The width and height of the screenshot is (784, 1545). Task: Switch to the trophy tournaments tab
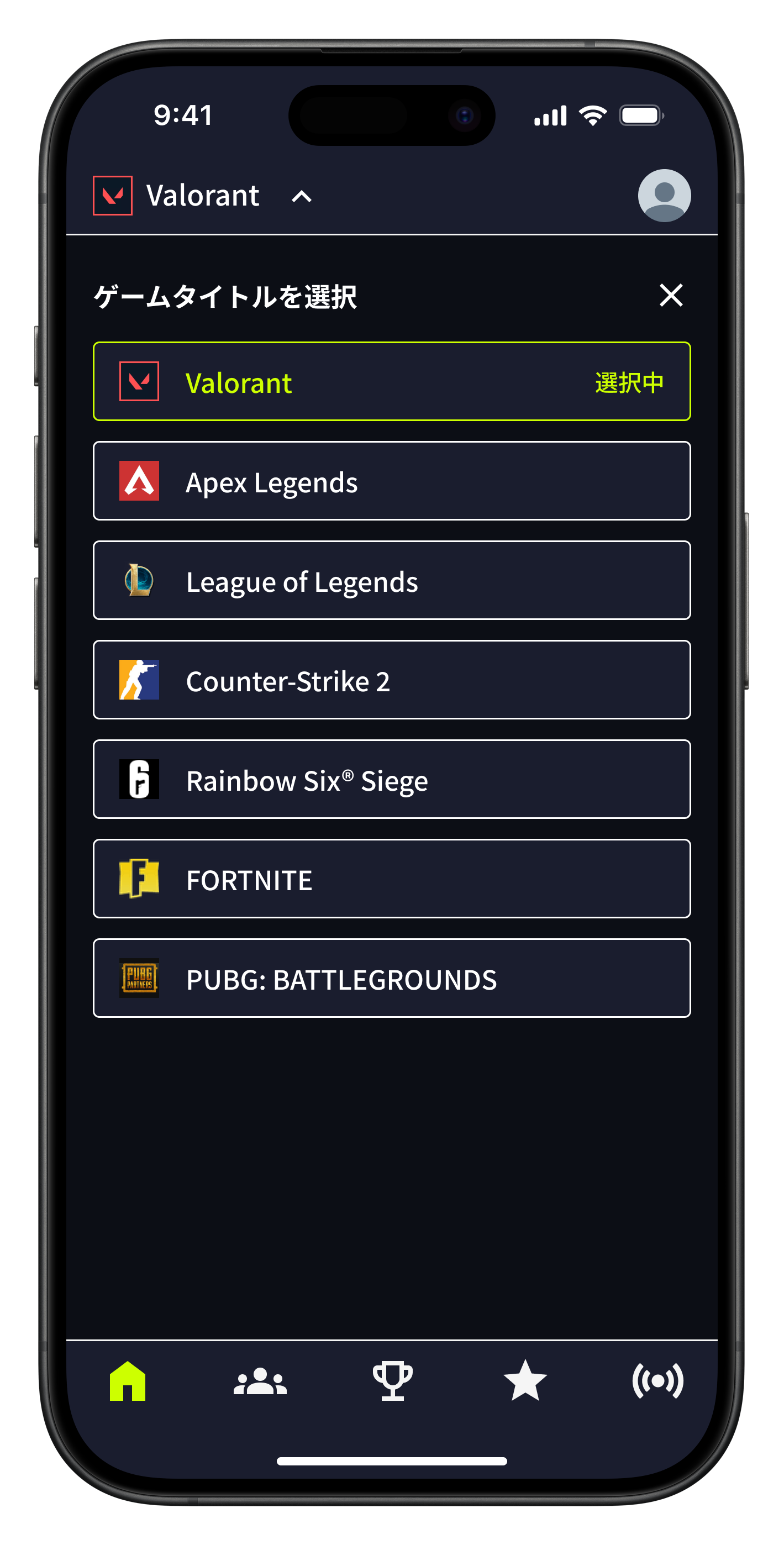392,1381
